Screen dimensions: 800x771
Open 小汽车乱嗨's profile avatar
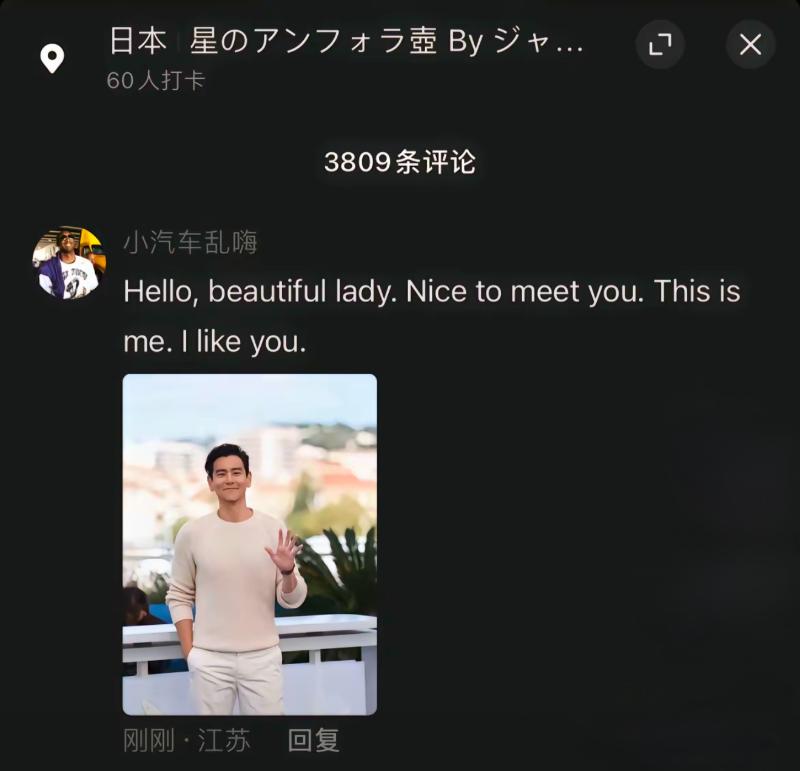coord(69,263)
